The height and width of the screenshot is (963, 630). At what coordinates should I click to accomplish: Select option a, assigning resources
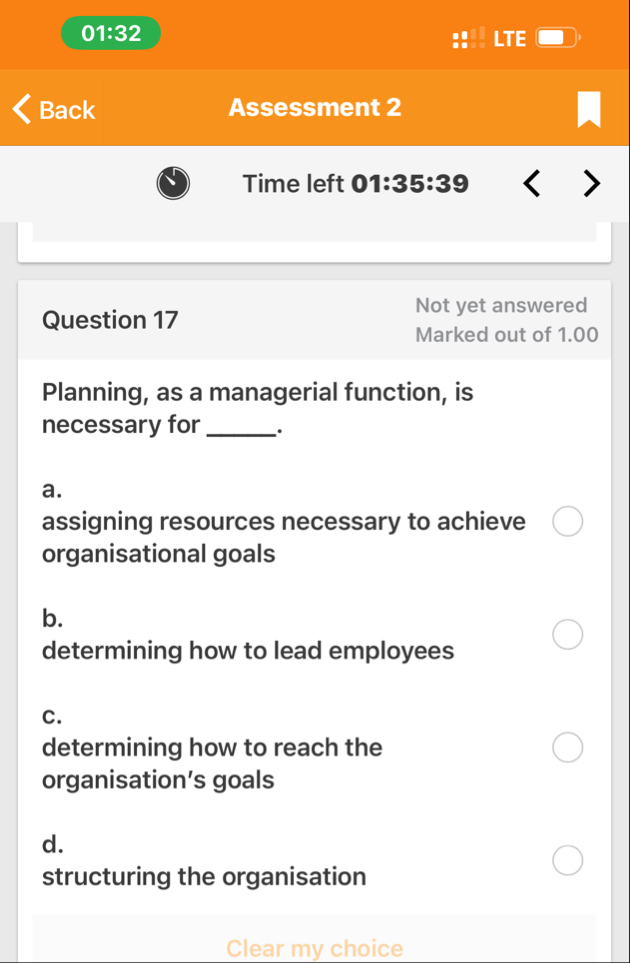coord(567,522)
